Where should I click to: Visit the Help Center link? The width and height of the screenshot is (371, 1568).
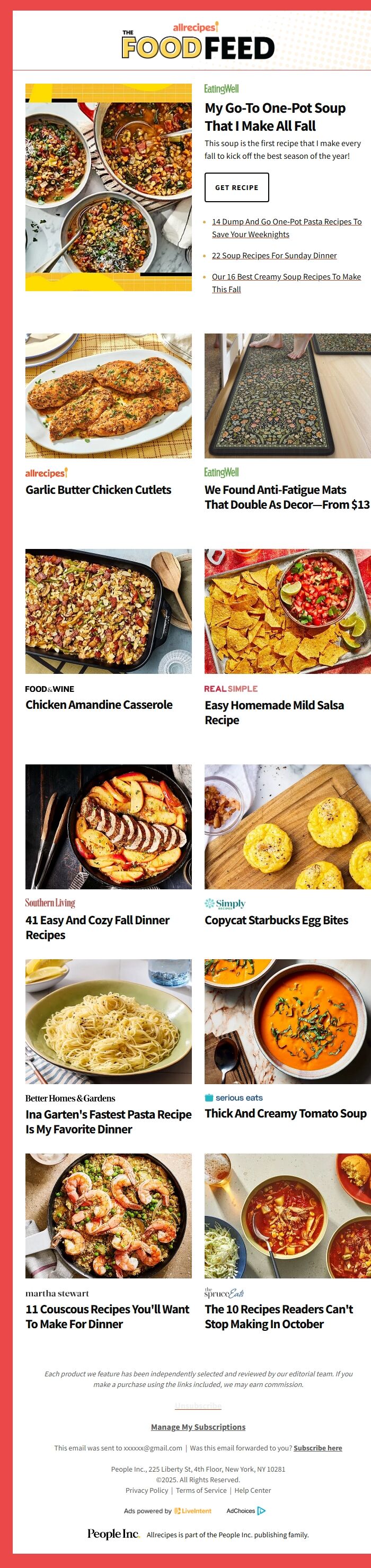coord(252,1490)
